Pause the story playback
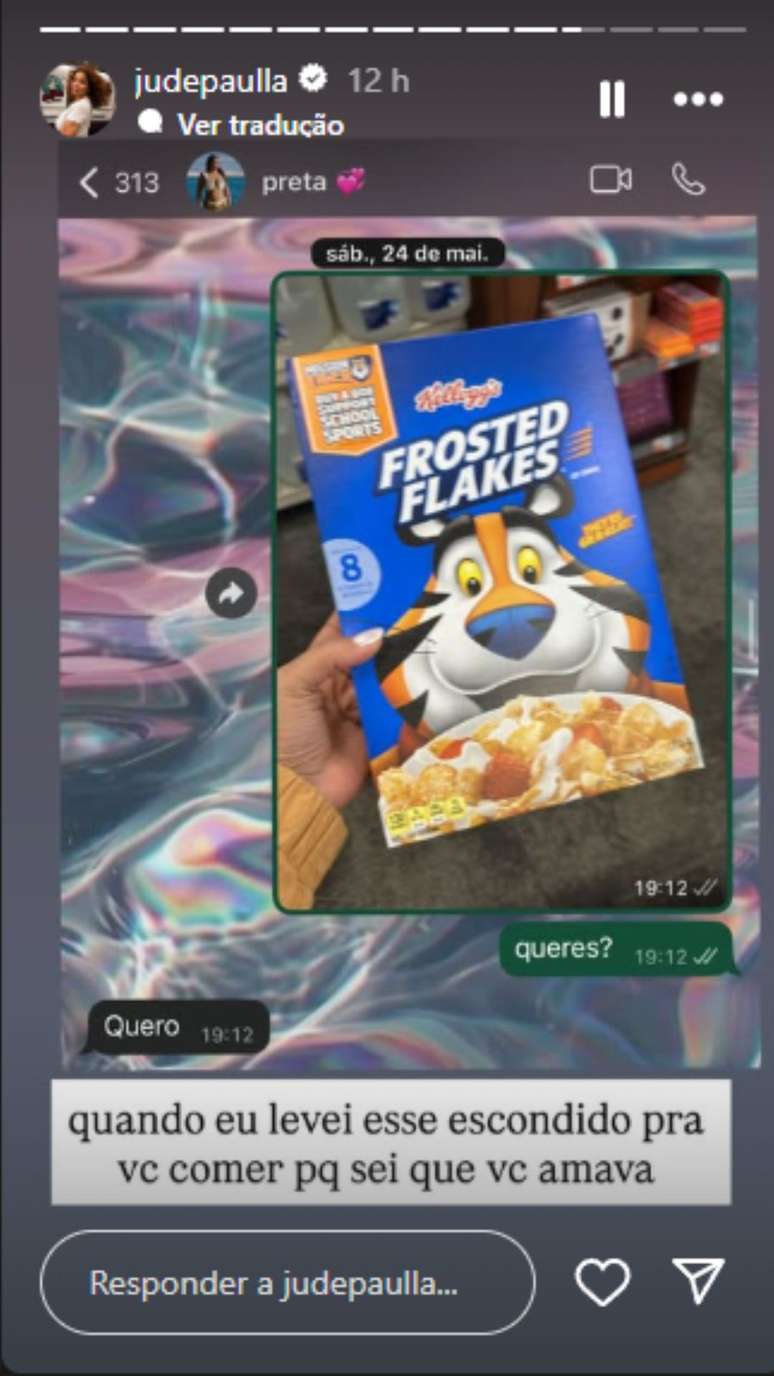Image resolution: width=774 pixels, height=1376 pixels. pos(611,99)
